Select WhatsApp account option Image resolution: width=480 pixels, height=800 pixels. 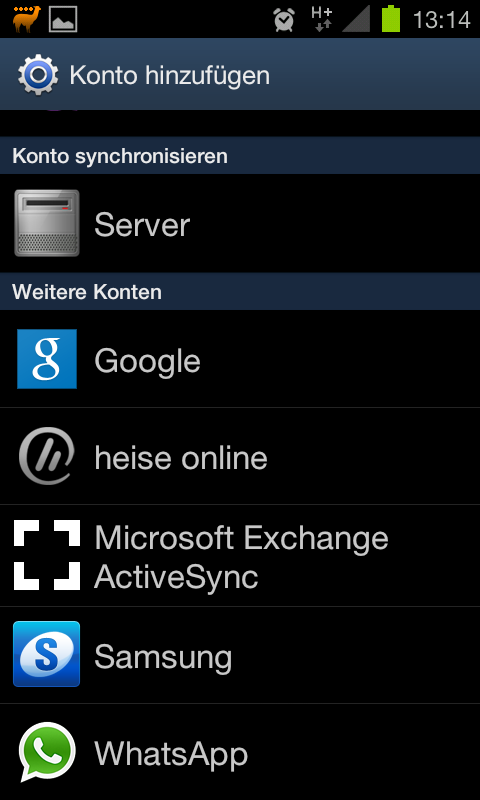tap(240, 752)
